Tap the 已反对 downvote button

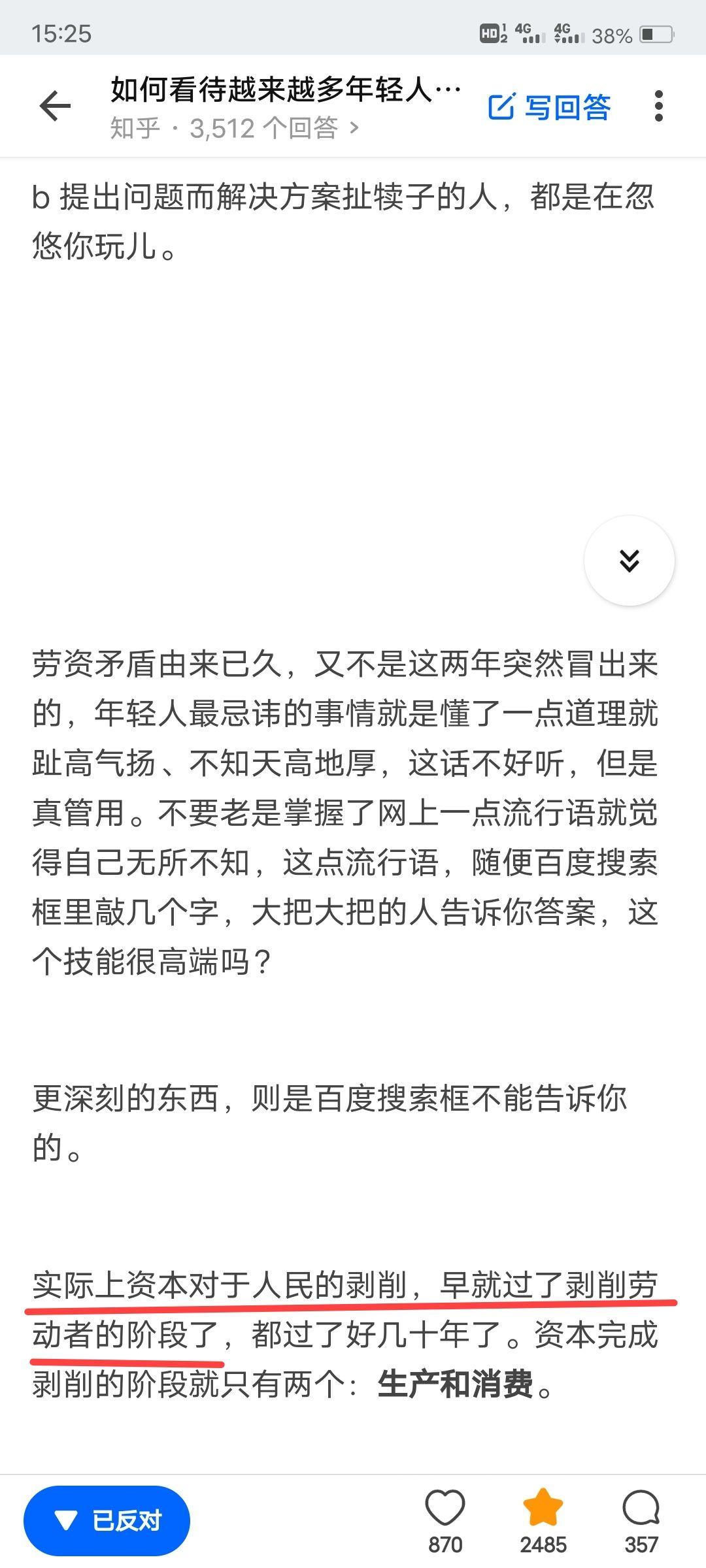pos(107,1521)
